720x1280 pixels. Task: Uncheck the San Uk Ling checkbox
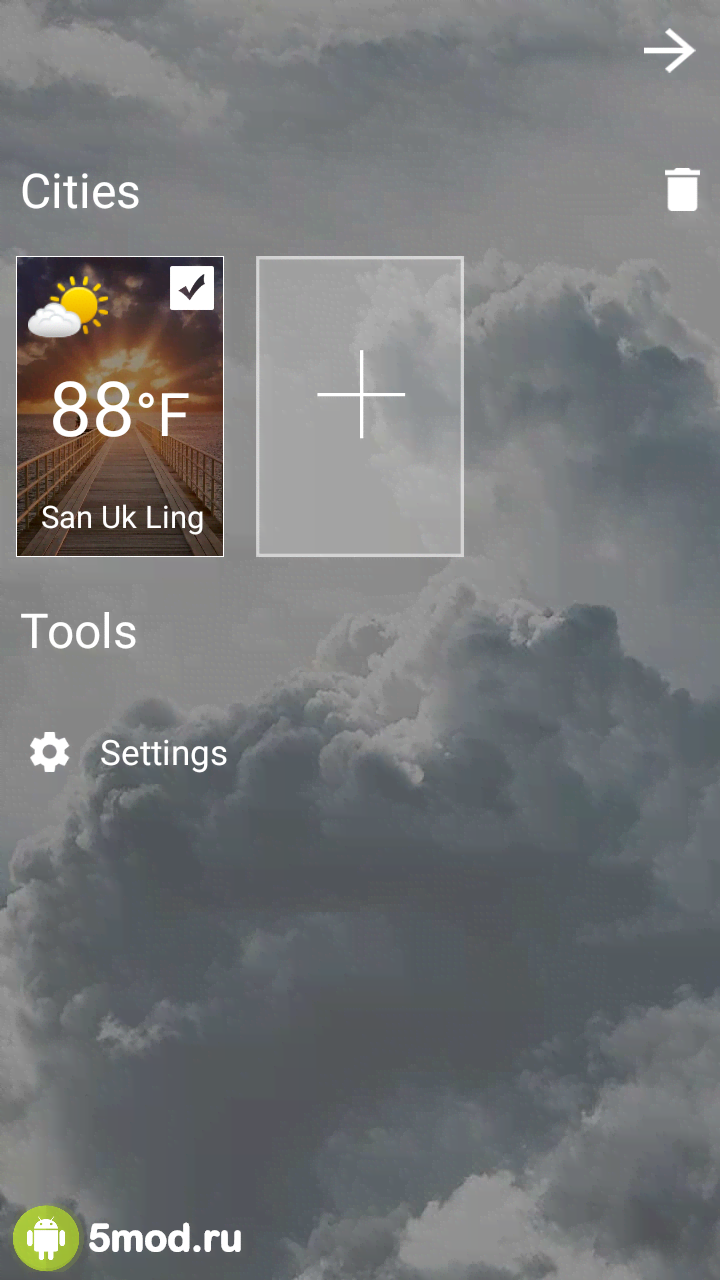click(x=191, y=289)
